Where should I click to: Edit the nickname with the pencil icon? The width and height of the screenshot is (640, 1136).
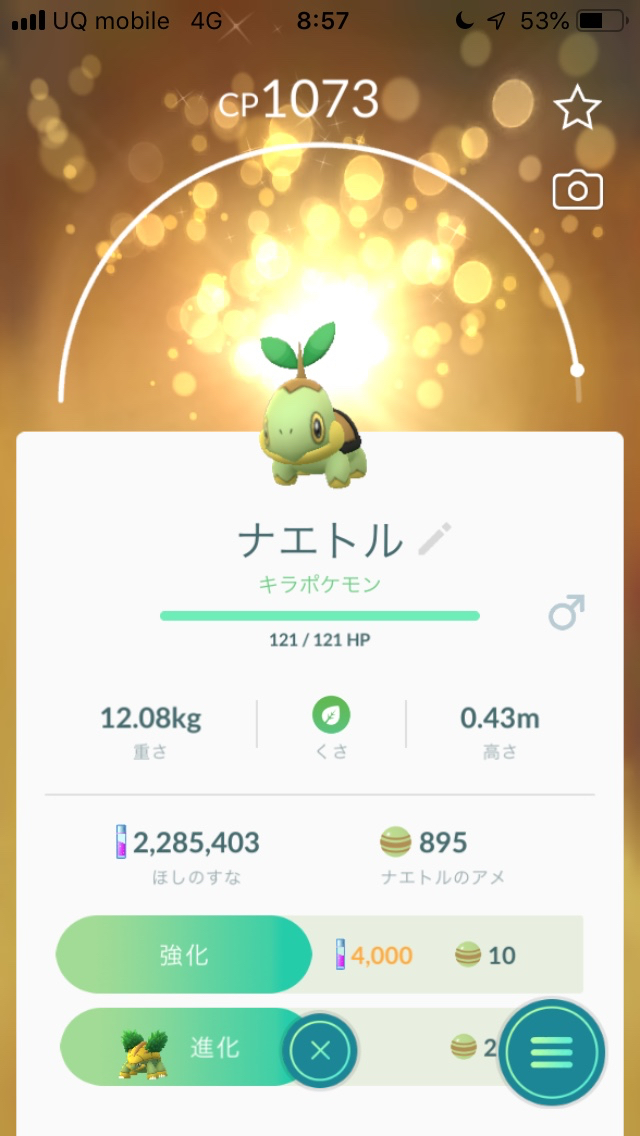click(x=434, y=540)
